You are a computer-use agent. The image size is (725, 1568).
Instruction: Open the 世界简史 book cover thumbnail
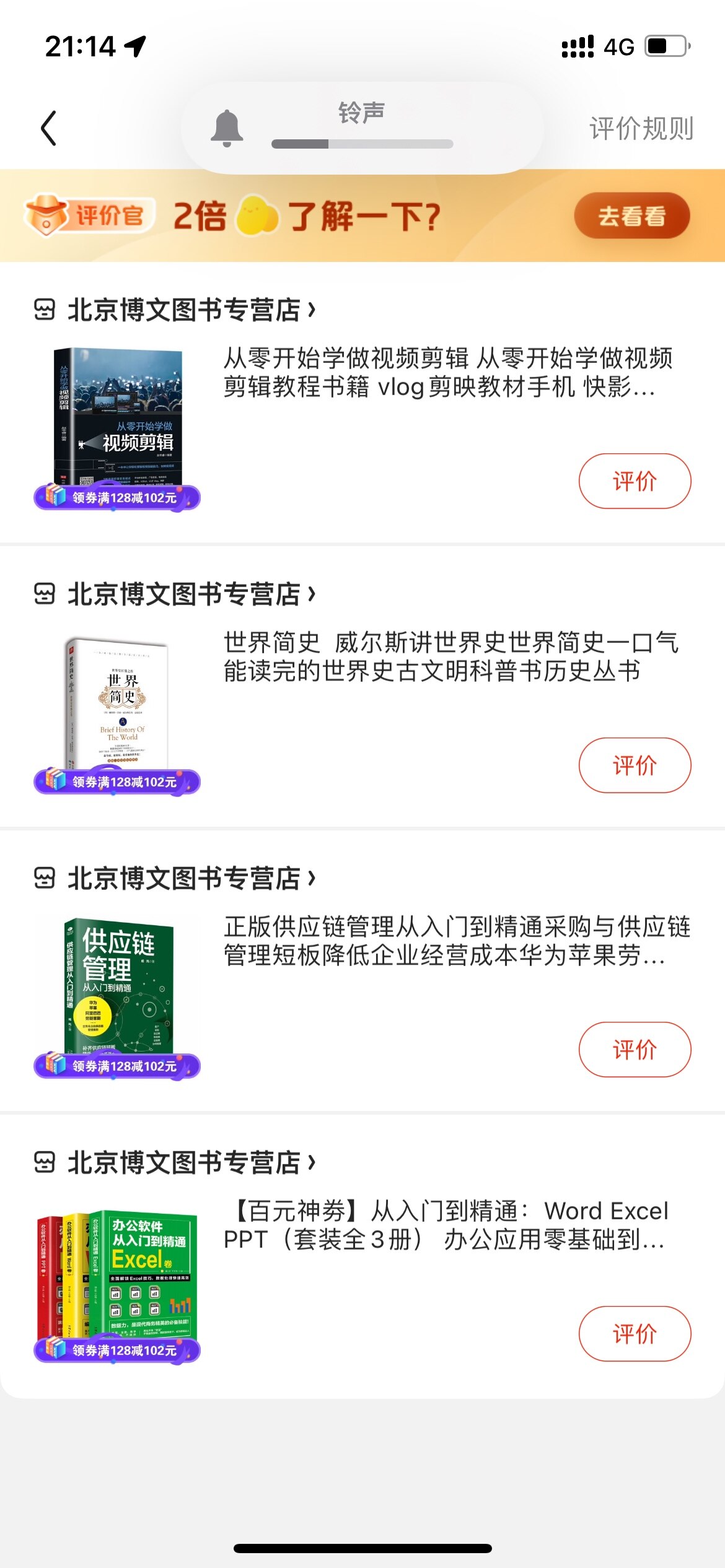click(x=118, y=703)
